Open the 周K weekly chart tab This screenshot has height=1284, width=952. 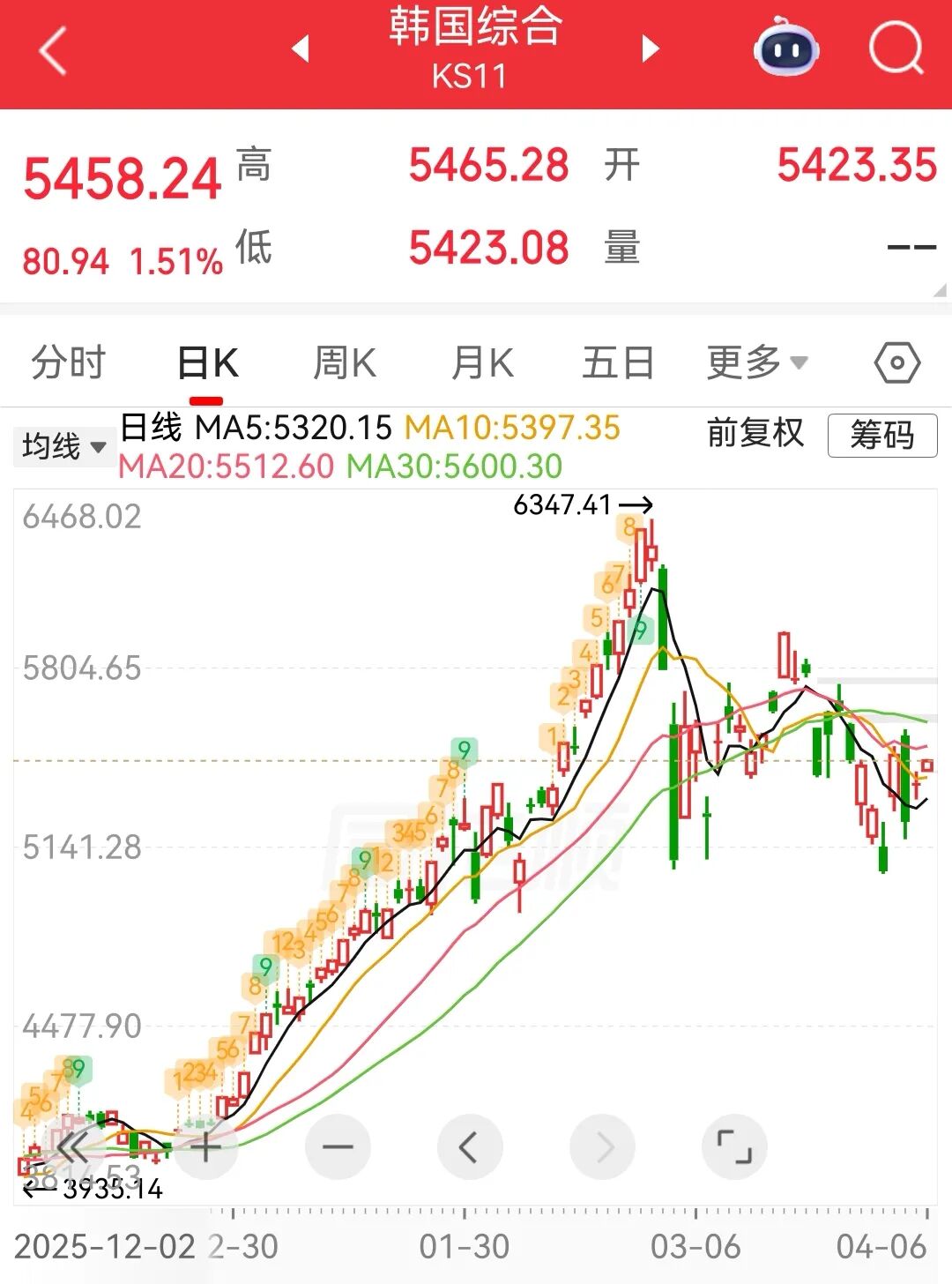(x=344, y=362)
